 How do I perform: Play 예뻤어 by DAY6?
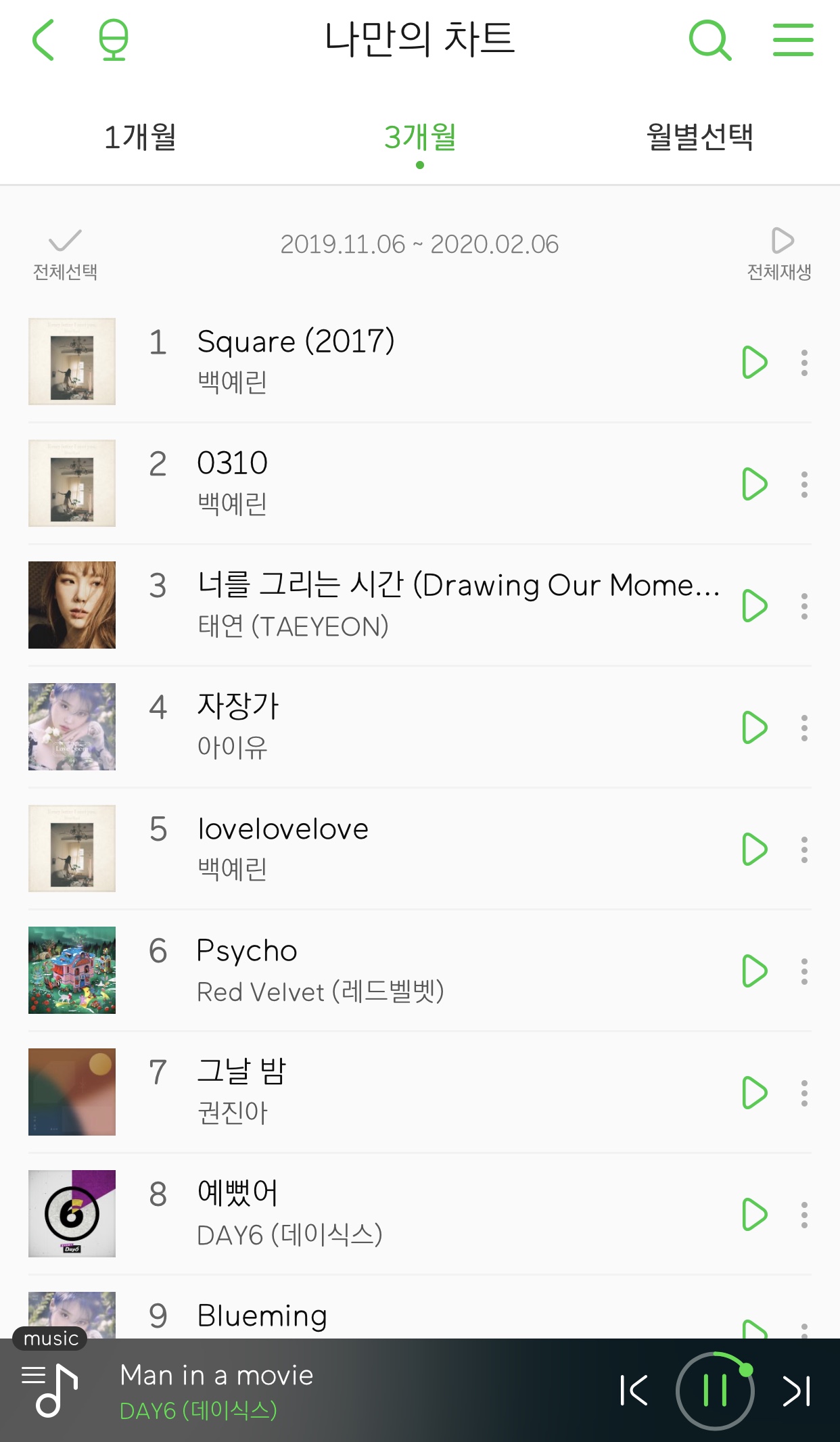click(754, 1215)
